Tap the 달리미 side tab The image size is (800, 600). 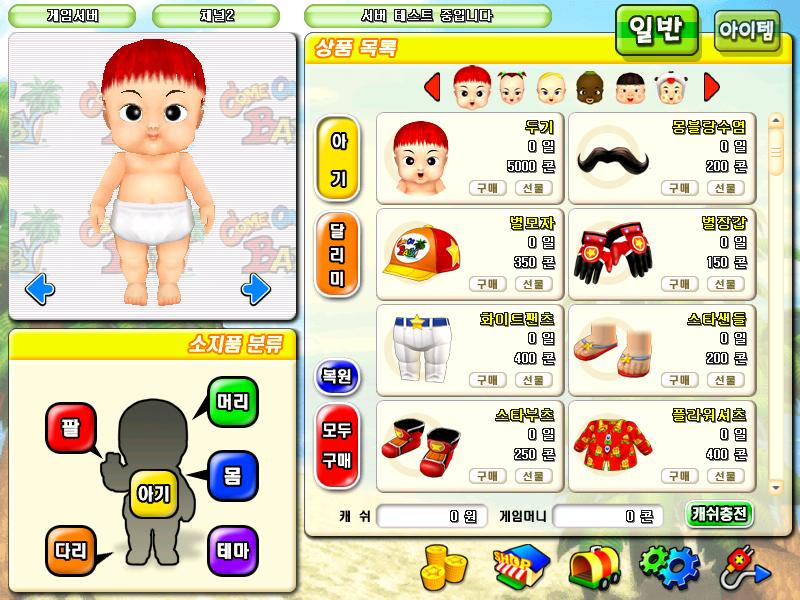point(337,254)
